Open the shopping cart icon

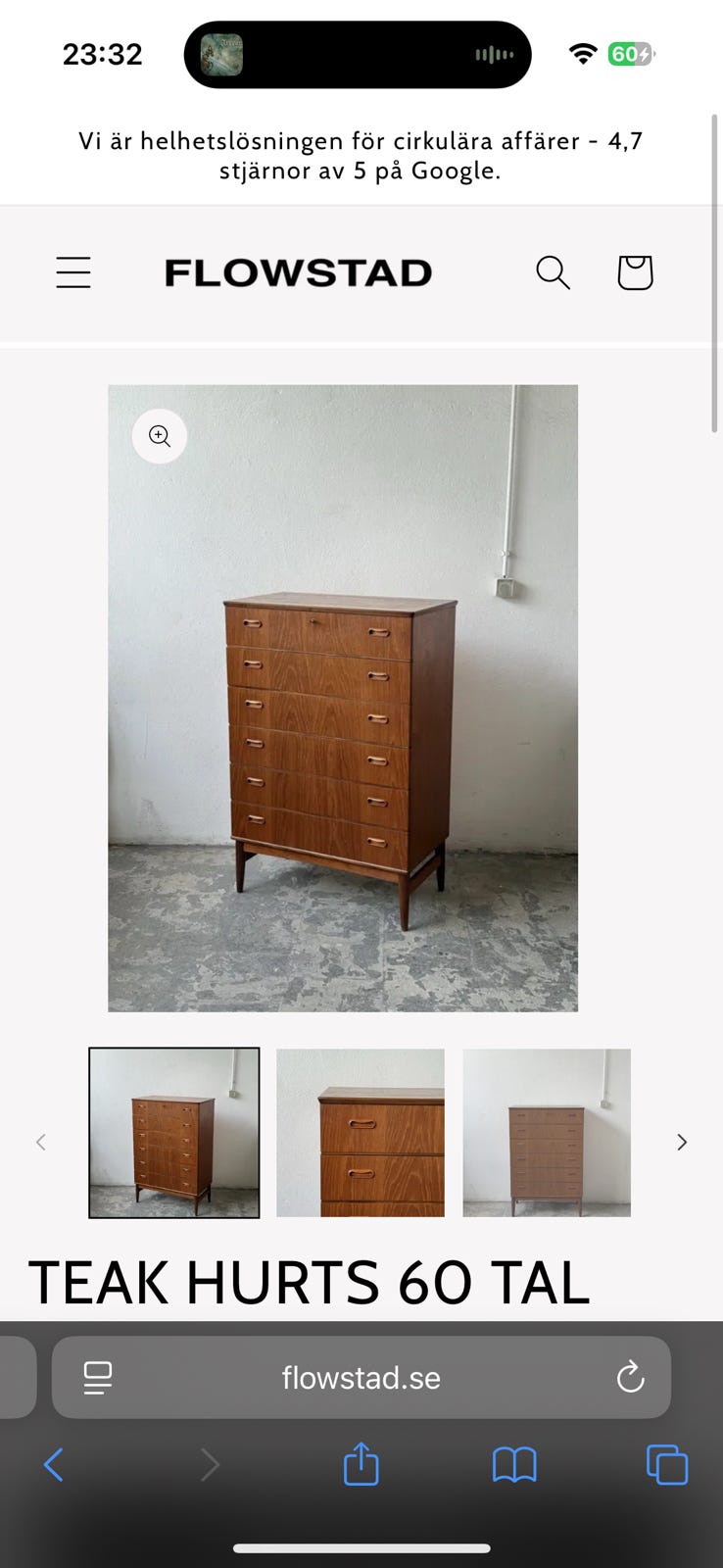[635, 272]
